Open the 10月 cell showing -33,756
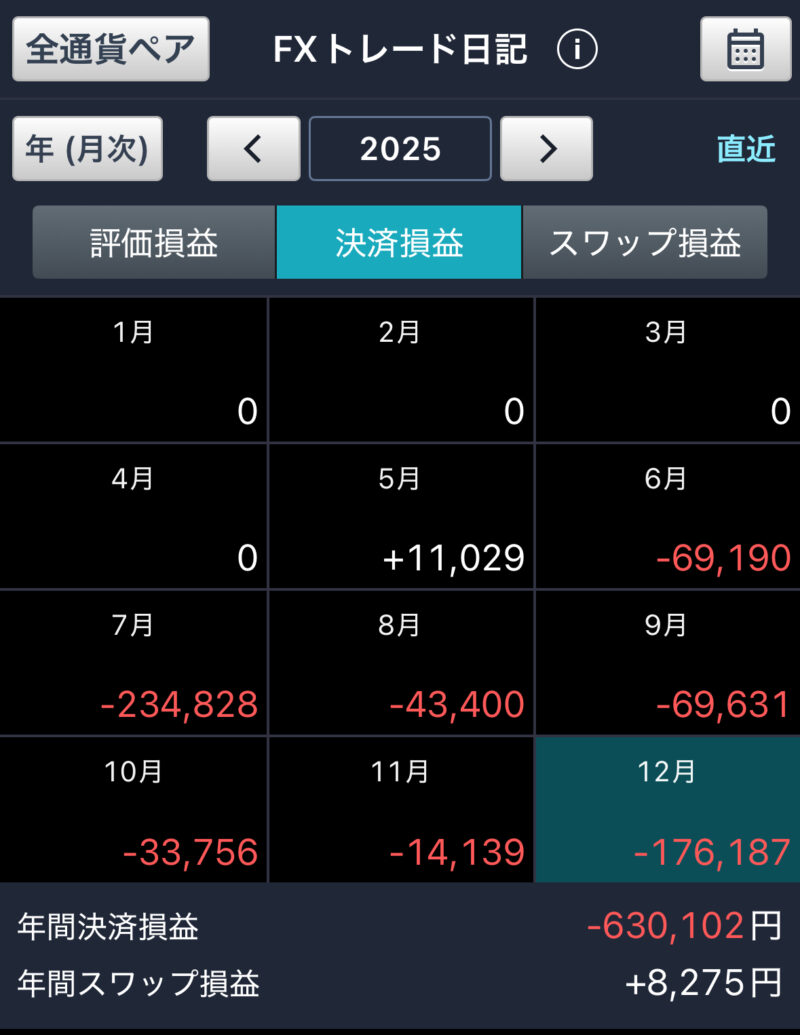The height and width of the screenshot is (1035, 800). pos(133,810)
